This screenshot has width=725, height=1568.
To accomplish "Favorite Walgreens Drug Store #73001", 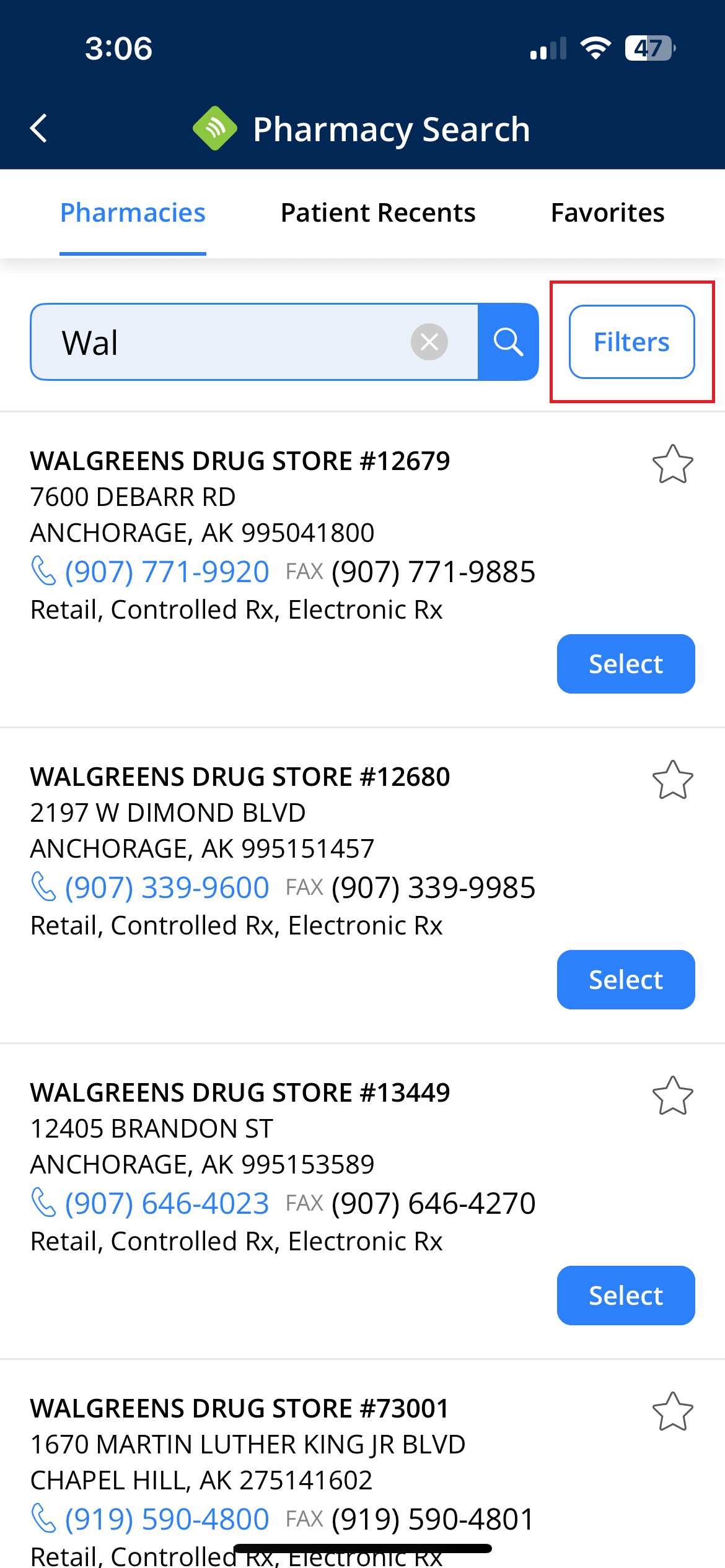I will [672, 1411].
